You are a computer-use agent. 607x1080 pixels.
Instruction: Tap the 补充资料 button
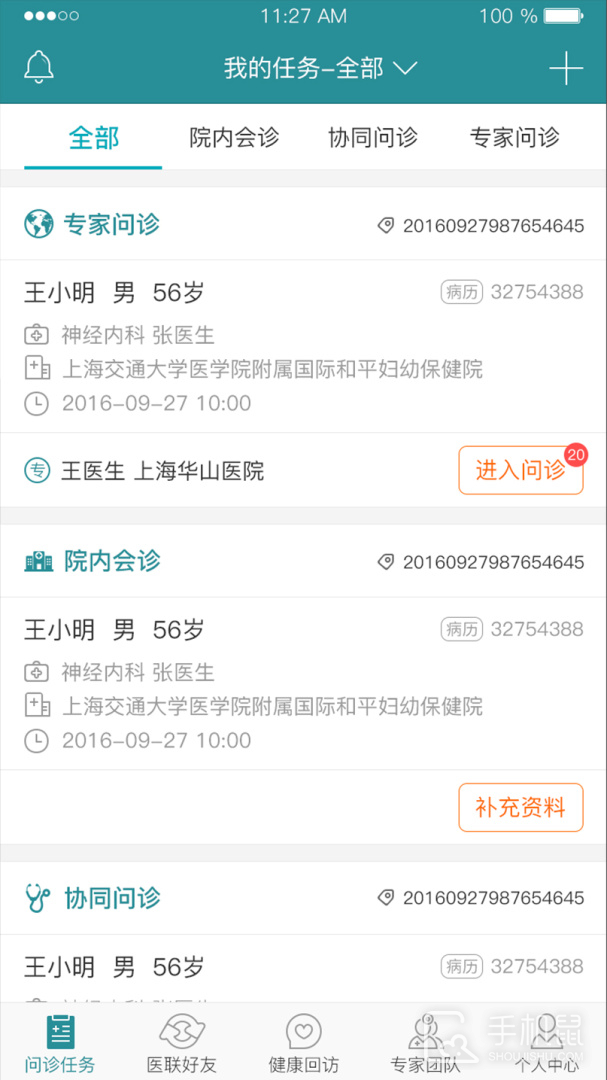(x=520, y=807)
